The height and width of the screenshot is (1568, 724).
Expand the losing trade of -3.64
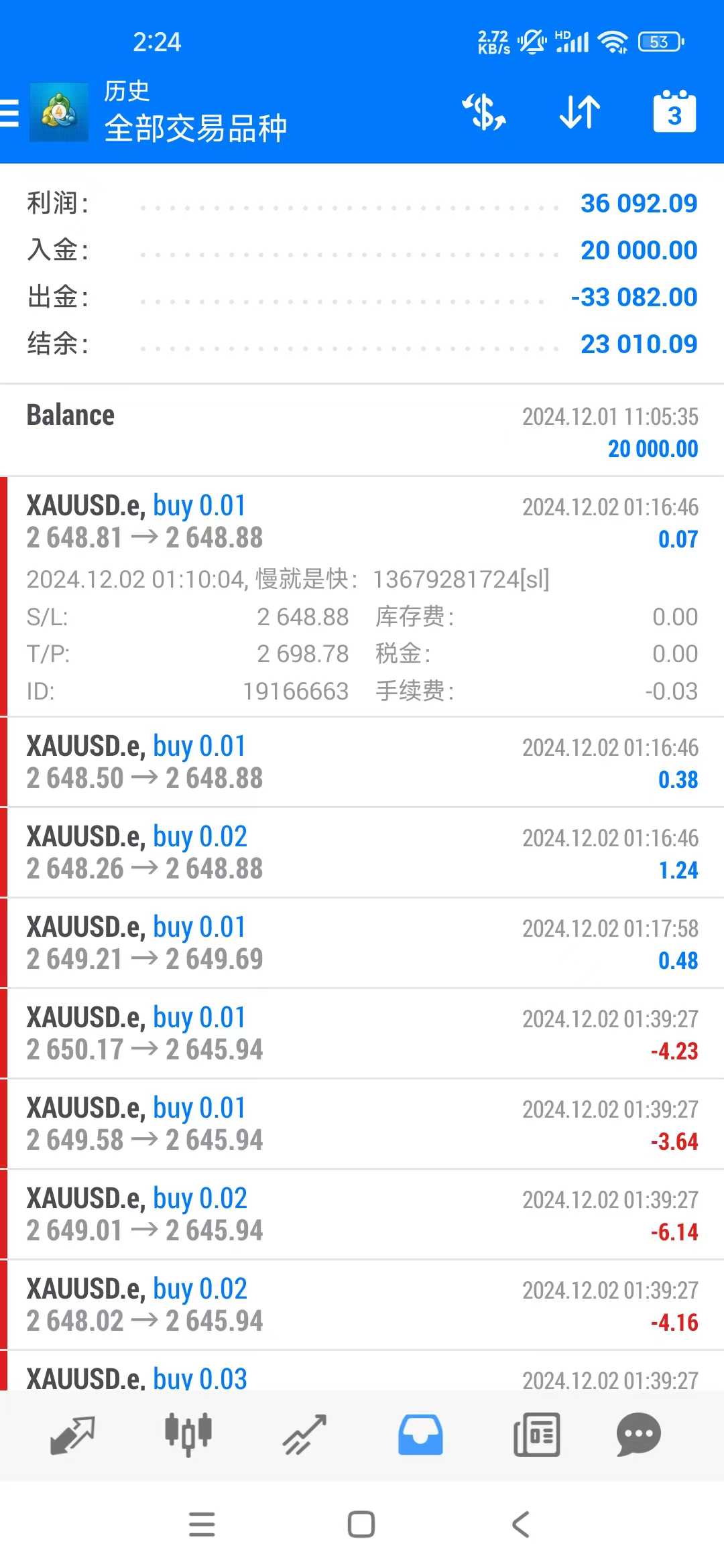[x=362, y=1124]
